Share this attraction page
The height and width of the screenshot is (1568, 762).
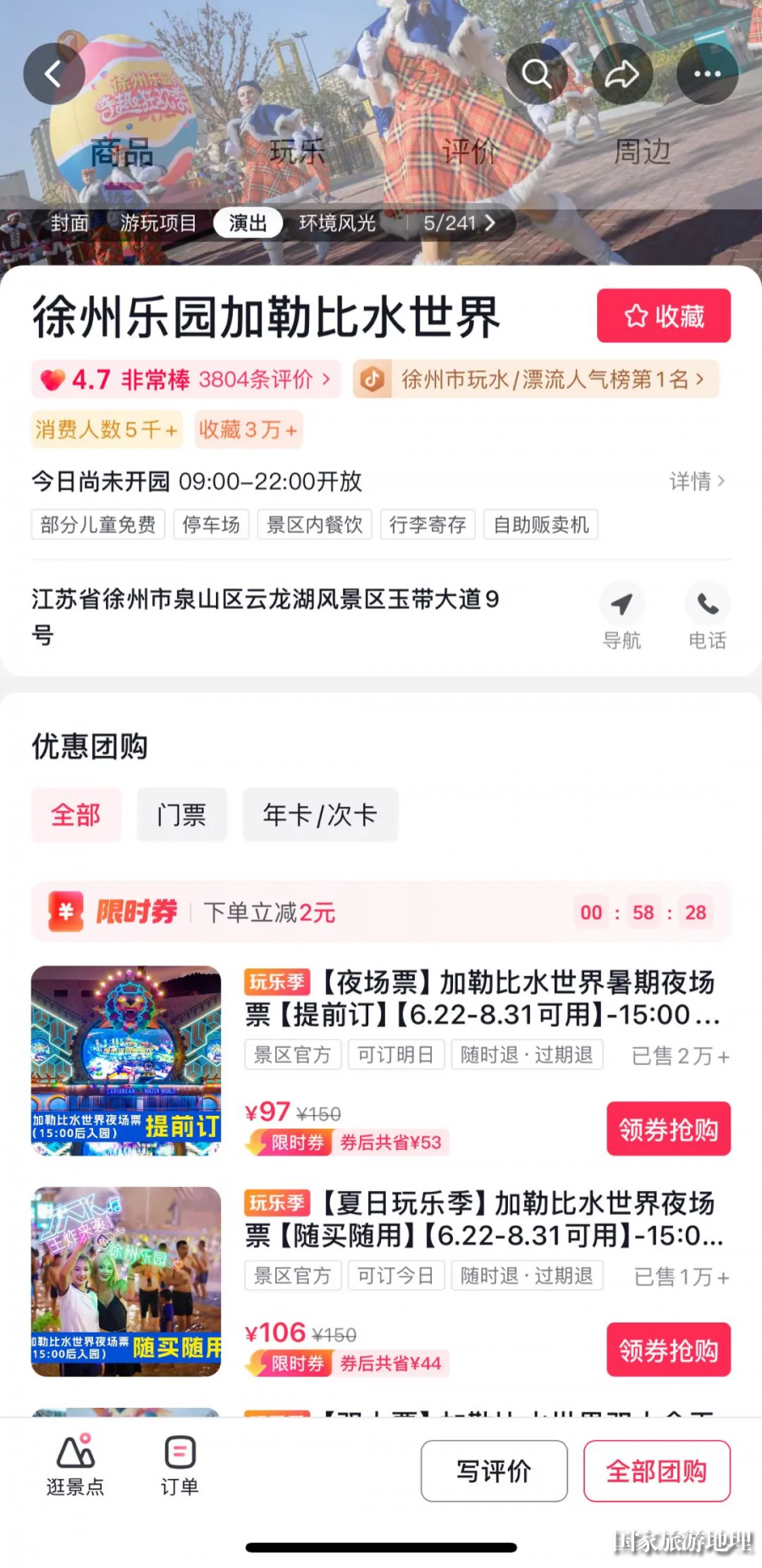pos(621,74)
